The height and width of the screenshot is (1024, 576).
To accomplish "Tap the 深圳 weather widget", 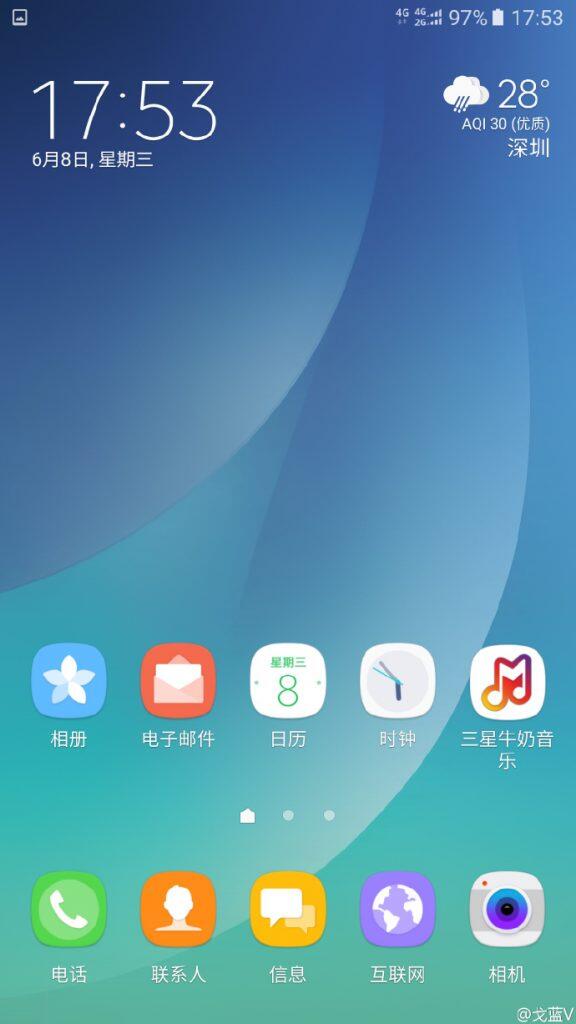I will click(x=497, y=116).
